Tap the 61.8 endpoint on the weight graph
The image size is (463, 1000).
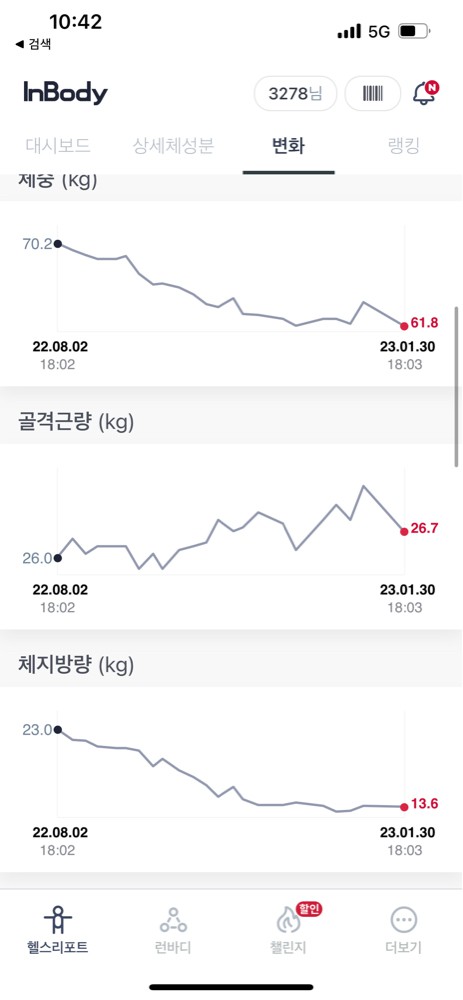tap(404, 326)
